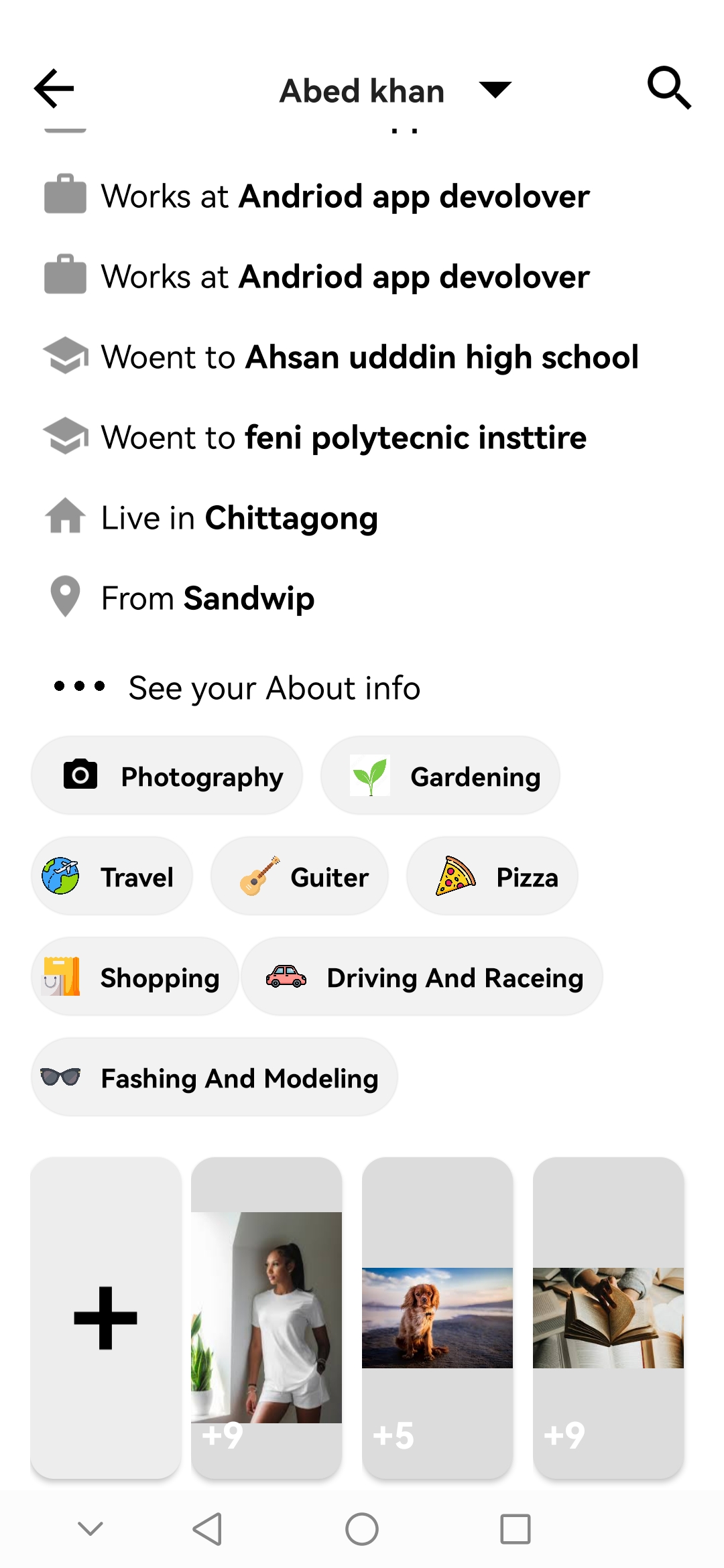Tap the search icon

coord(670,88)
